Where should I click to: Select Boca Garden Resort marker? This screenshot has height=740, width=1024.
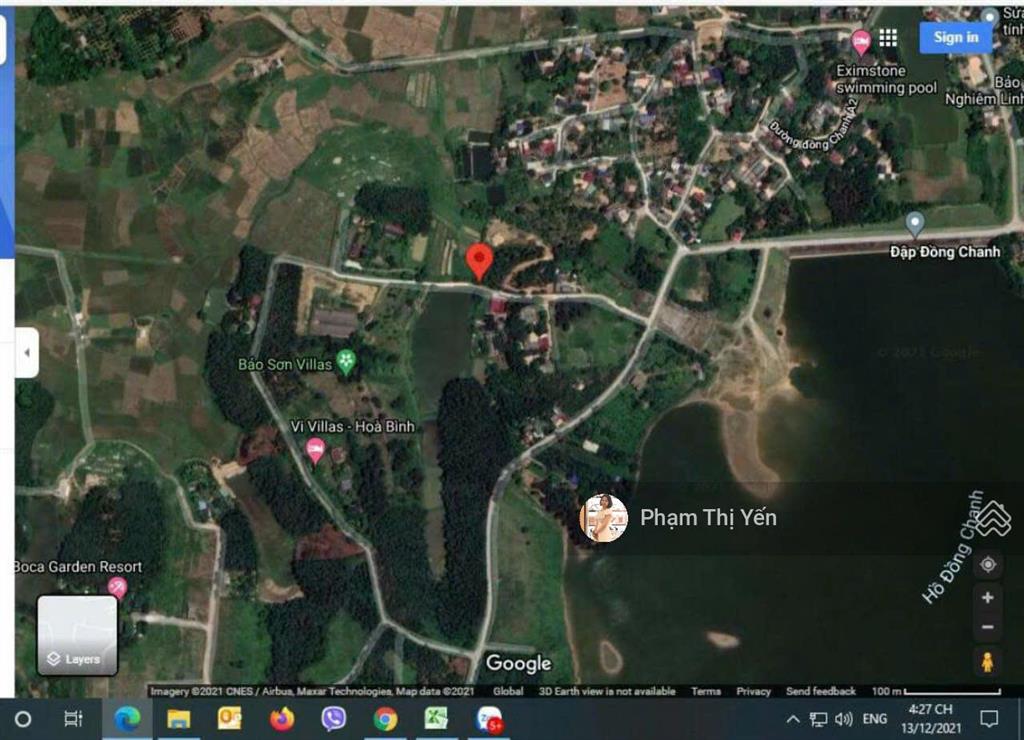pos(118,586)
